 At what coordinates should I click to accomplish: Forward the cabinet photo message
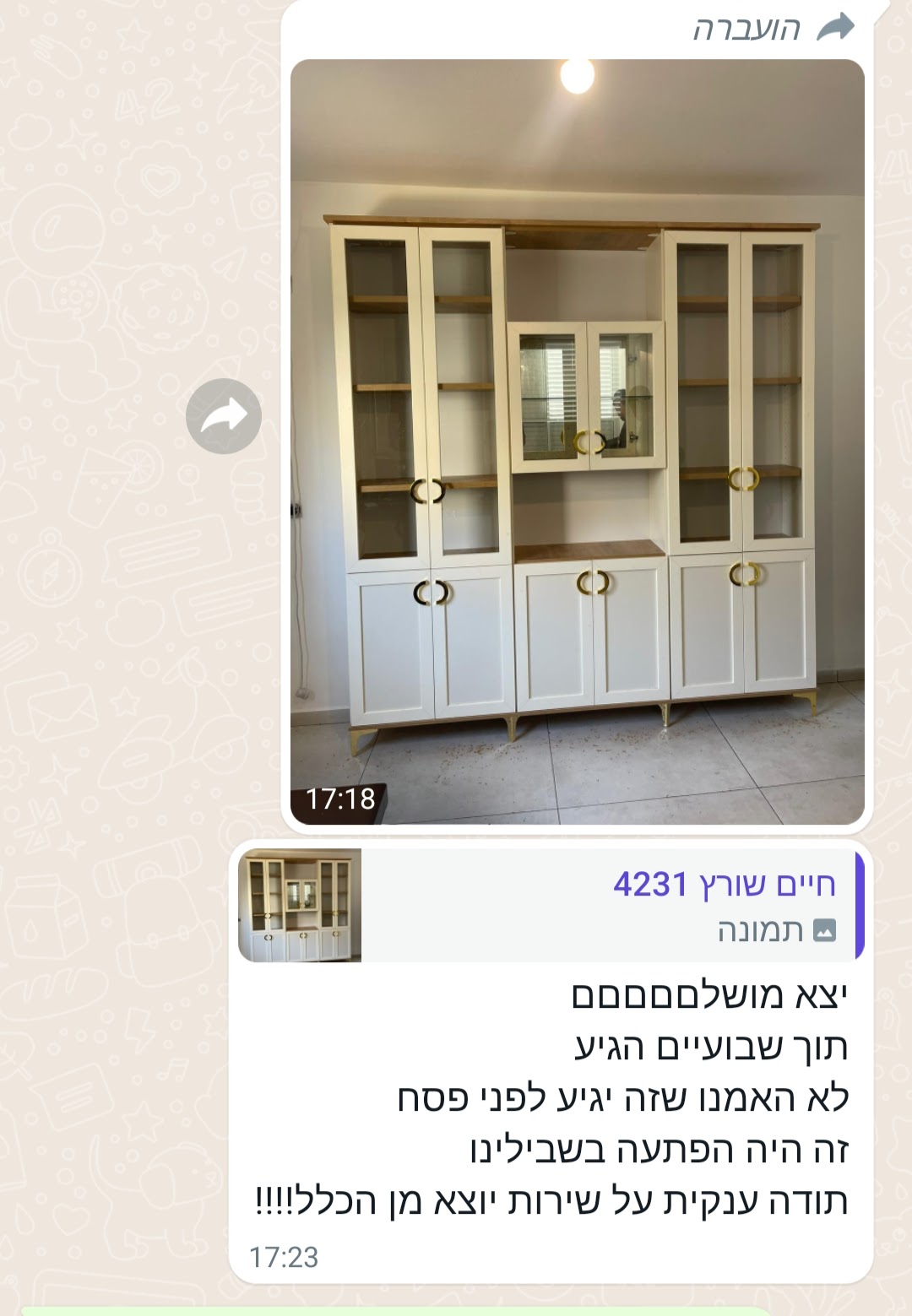pyautogui.click(x=224, y=416)
